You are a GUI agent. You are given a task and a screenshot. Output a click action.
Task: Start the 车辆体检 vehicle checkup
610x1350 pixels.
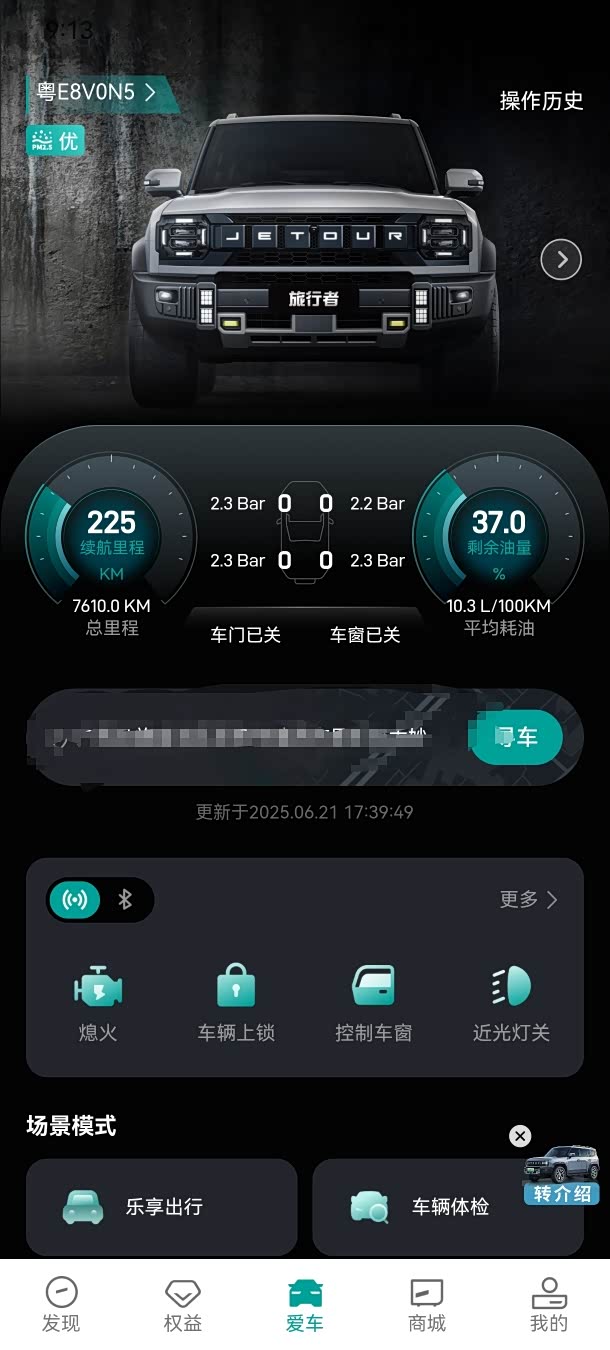point(447,1207)
